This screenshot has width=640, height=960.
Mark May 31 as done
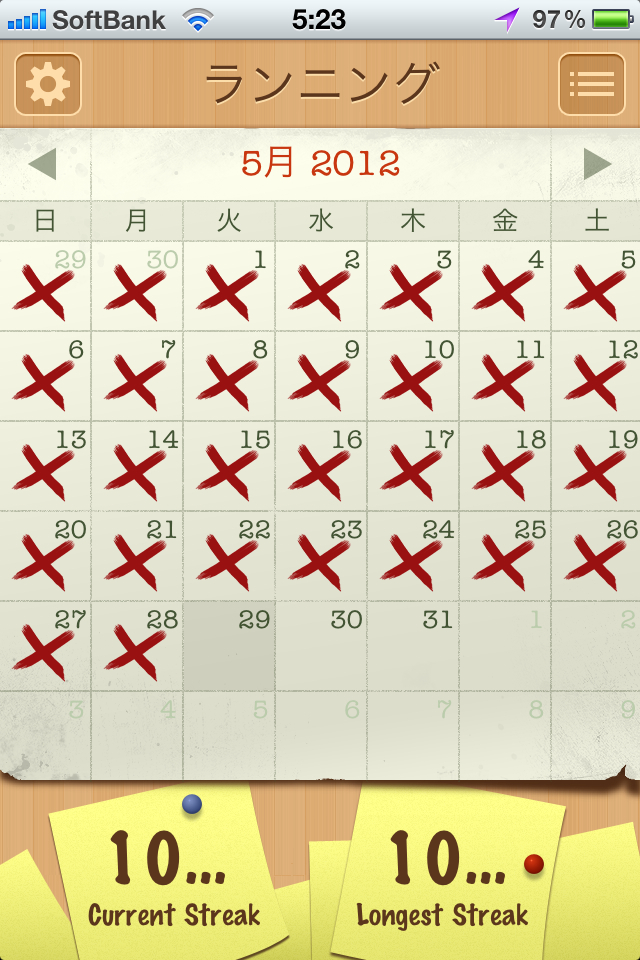(413, 646)
